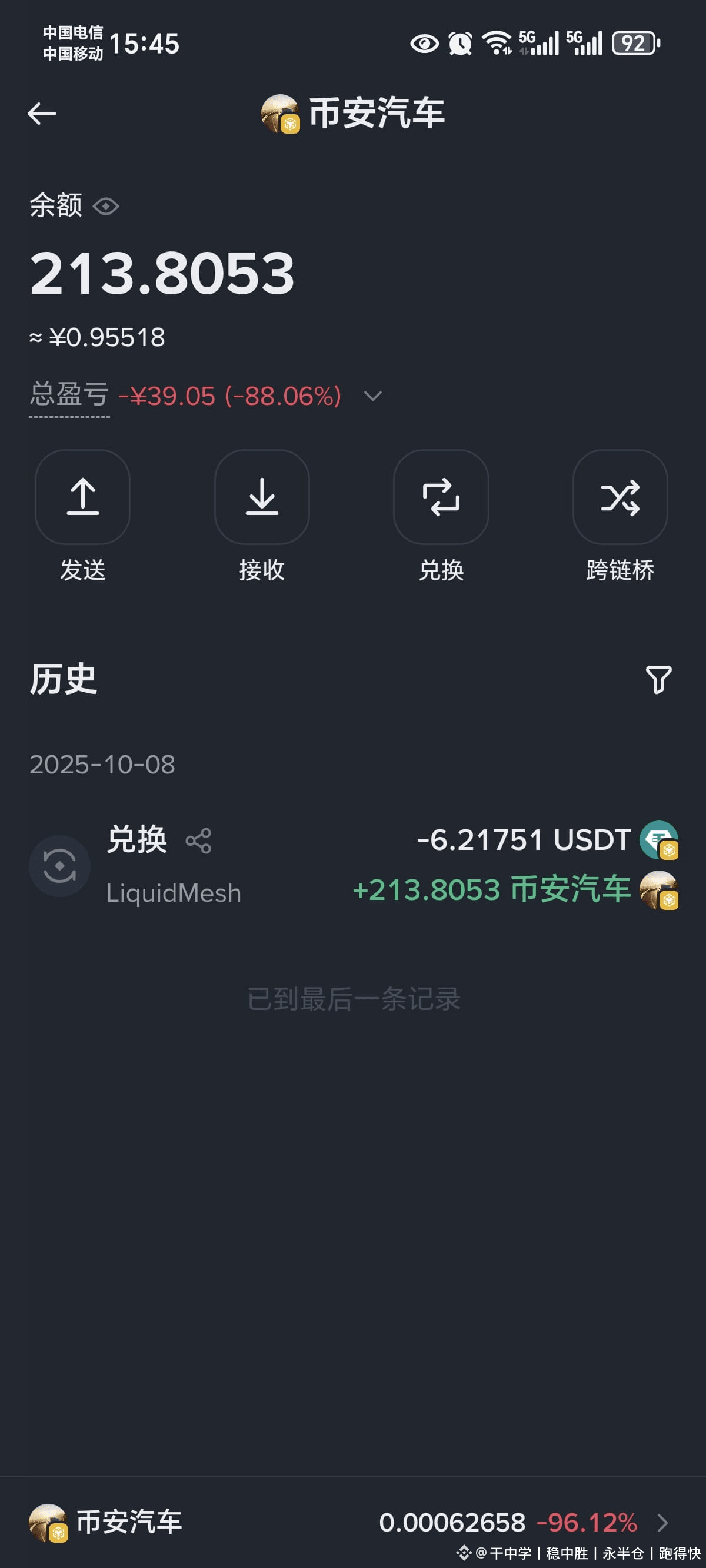This screenshot has width=706, height=1568.
Task: Tap the share icon next to 兑换 record
Action: tap(199, 842)
